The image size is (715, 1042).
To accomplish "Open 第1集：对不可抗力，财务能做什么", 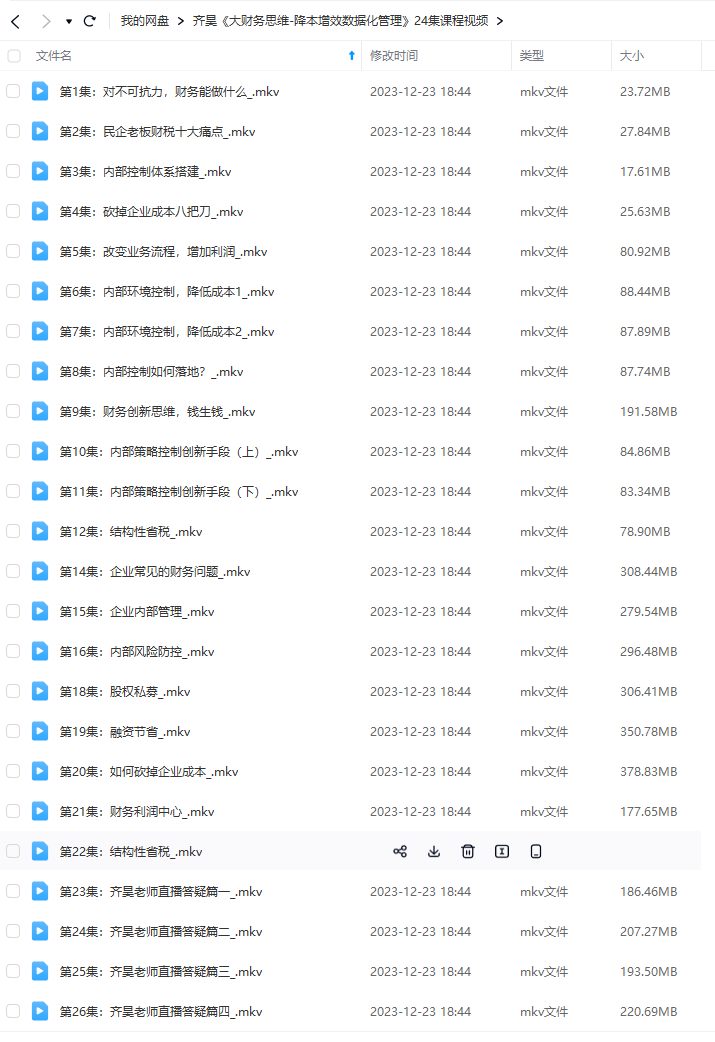I will tap(169, 91).
